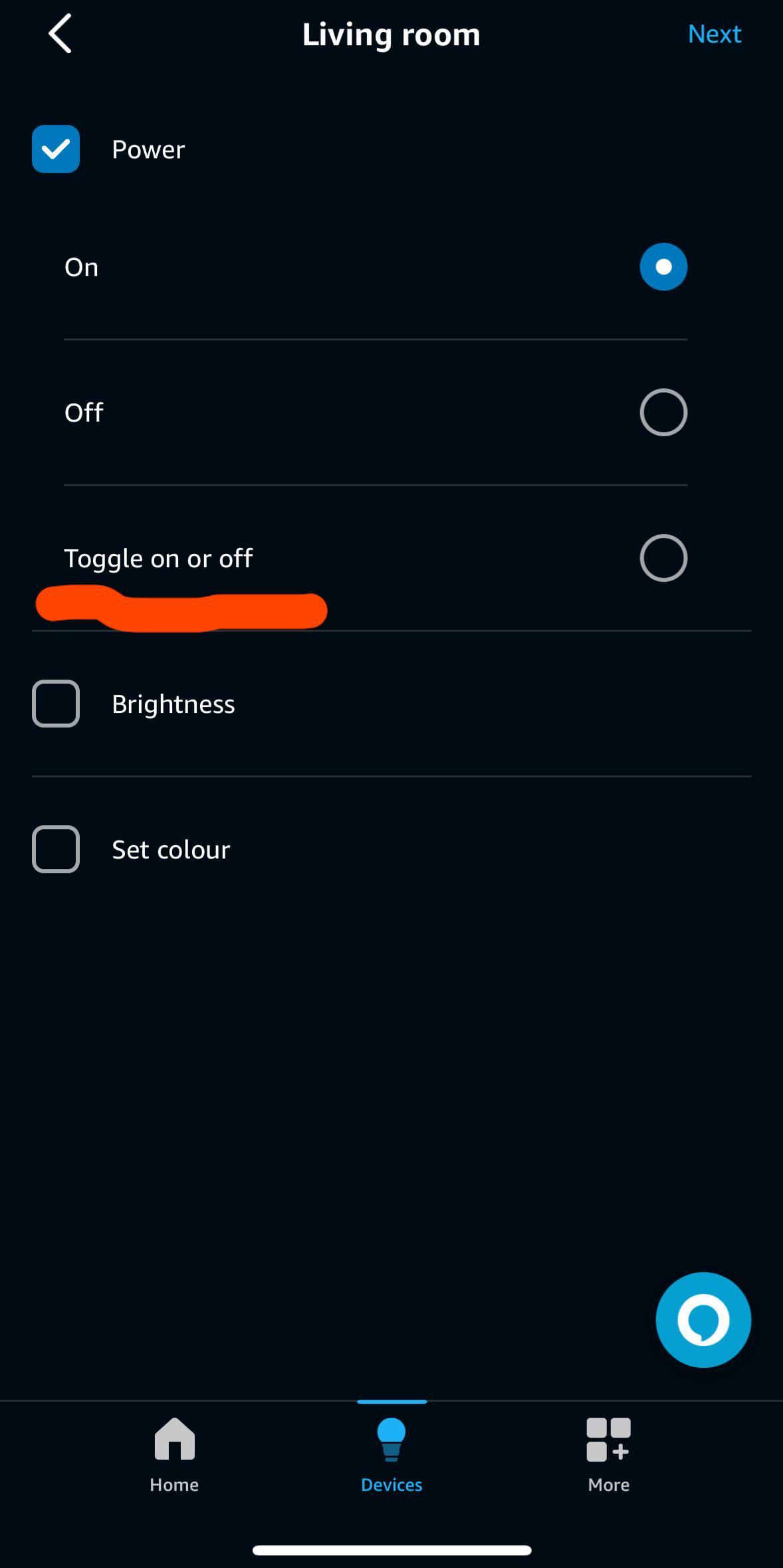
Task: Check the Set colour option
Action: click(x=56, y=849)
